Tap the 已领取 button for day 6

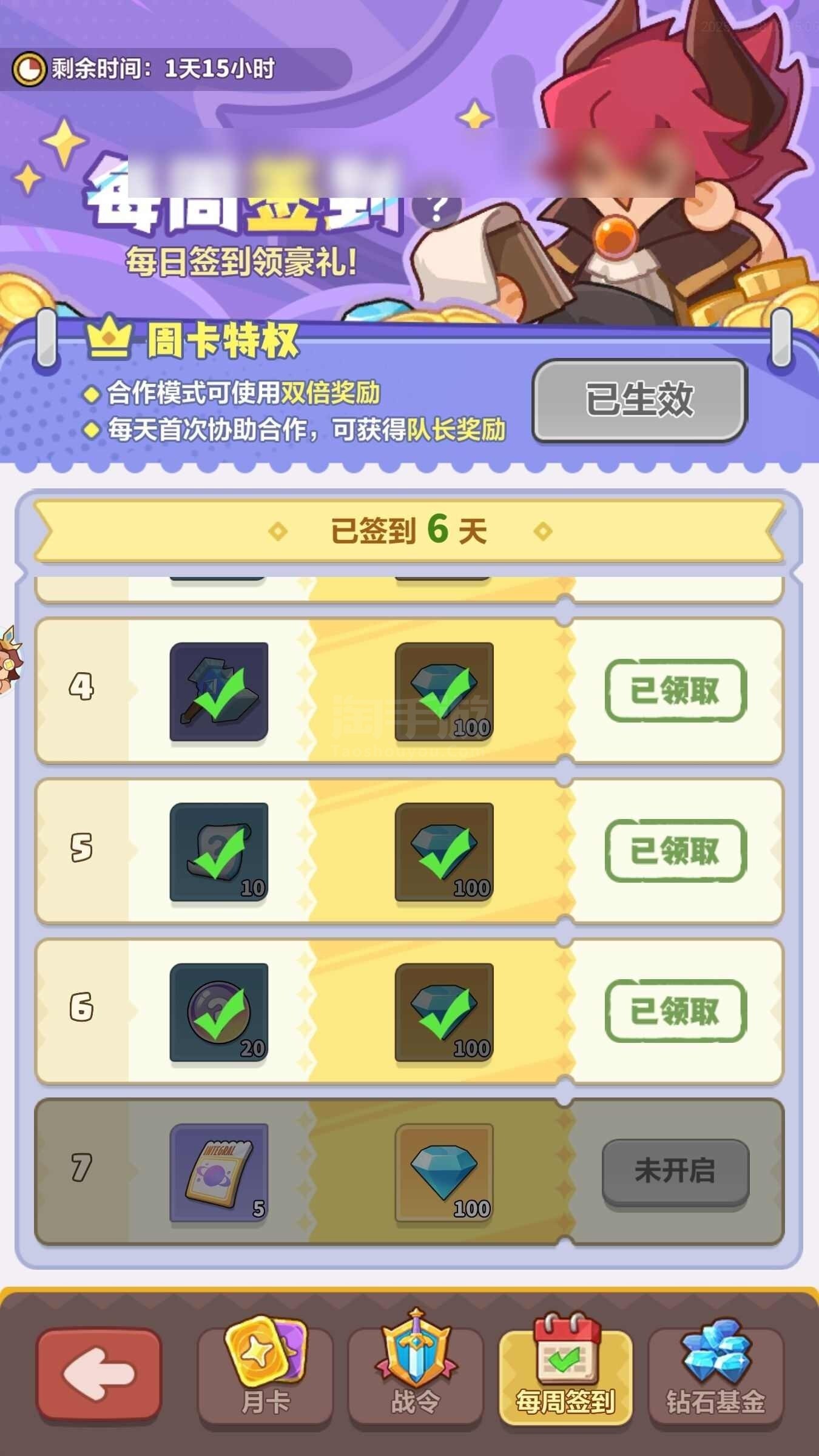[675, 1011]
